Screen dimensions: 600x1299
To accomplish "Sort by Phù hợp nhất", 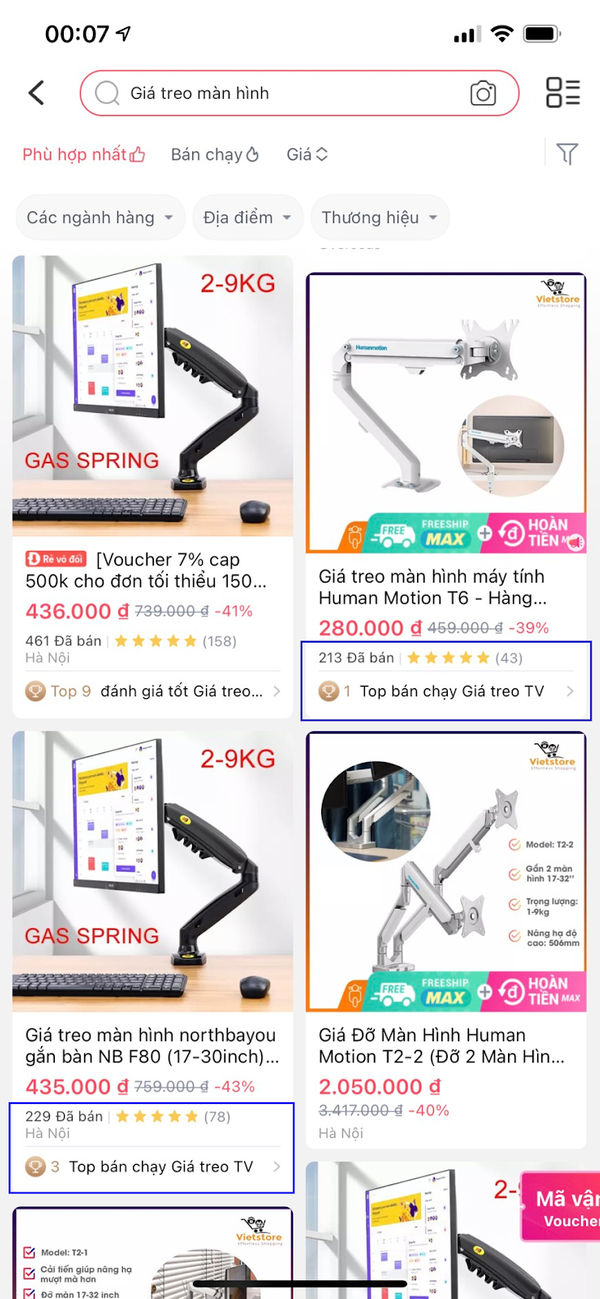I will (x=84, y=154).
